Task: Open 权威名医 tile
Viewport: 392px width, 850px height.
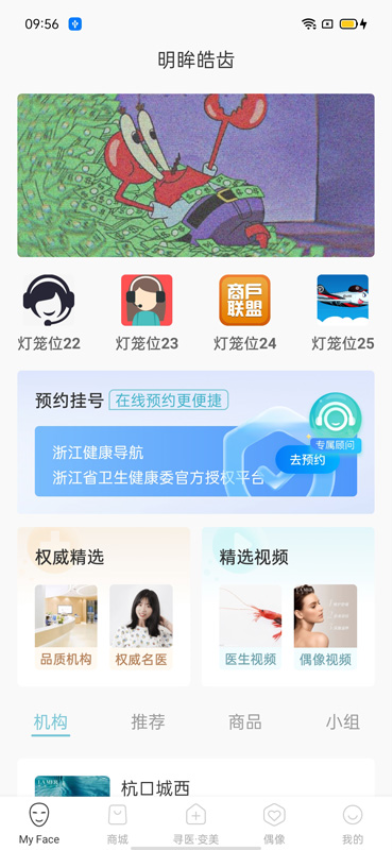Action: point(141,627)
